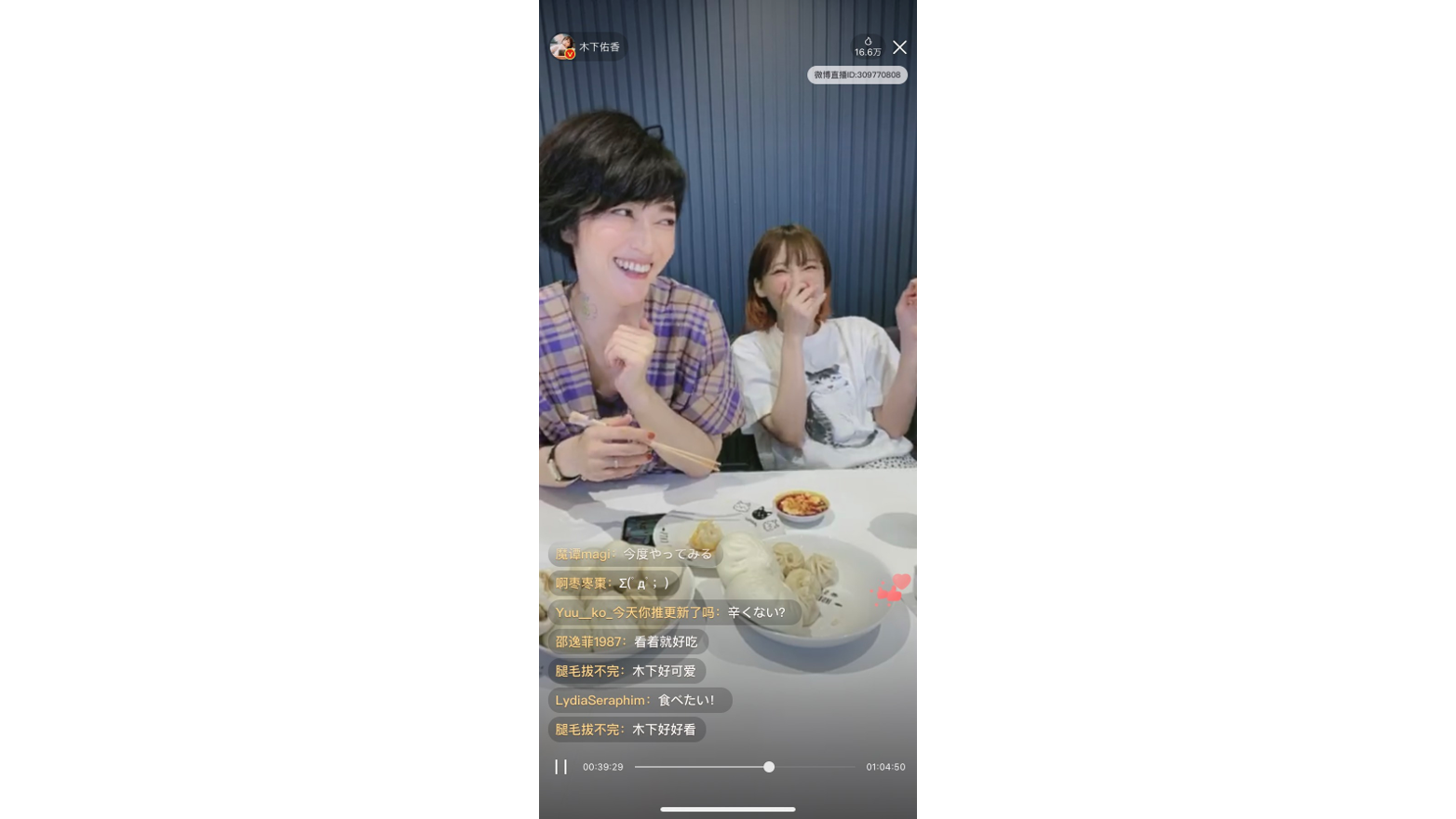Open comment by 魔谭magi
Screen dimensions: 1456x819
634,554
